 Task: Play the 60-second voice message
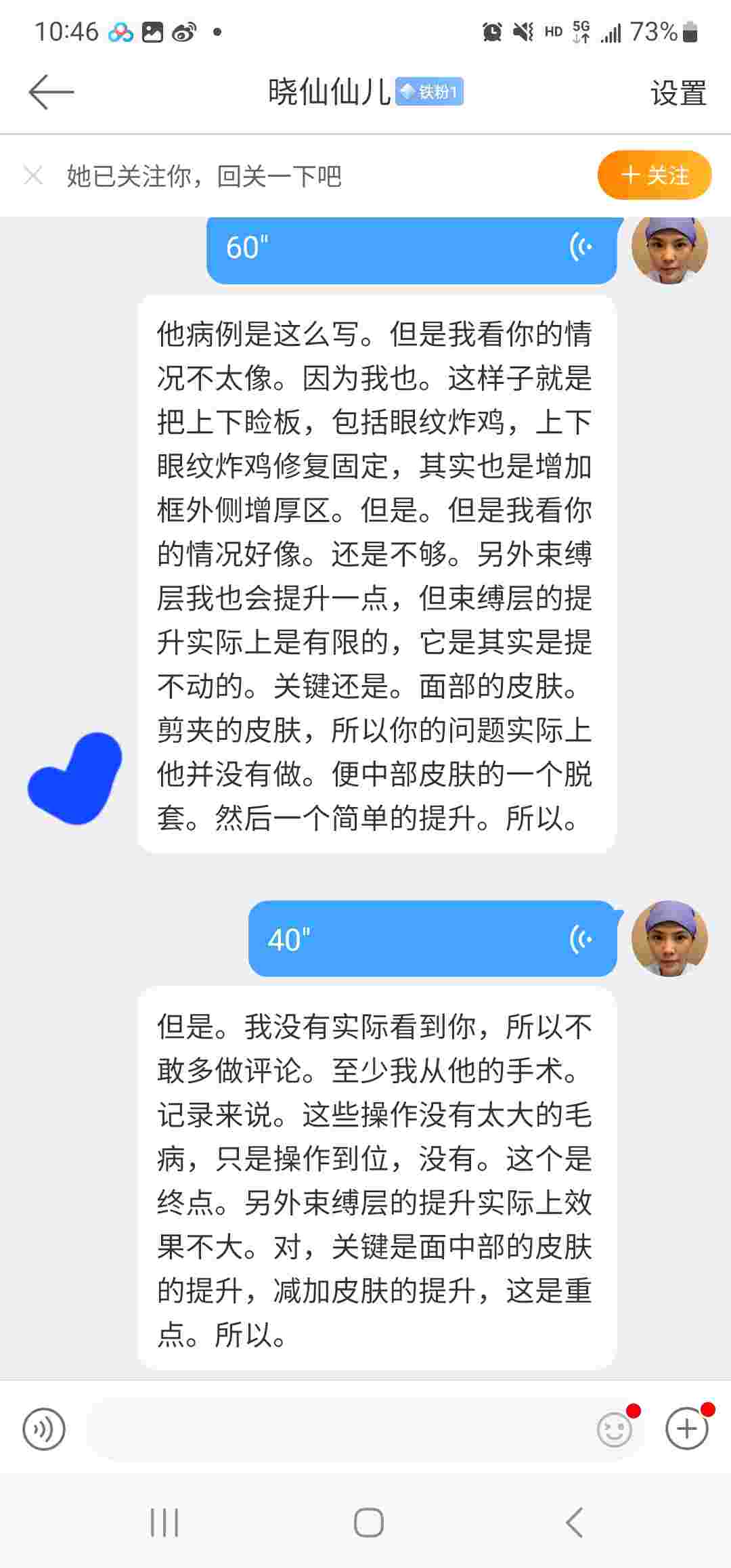[x=411, y=248]
